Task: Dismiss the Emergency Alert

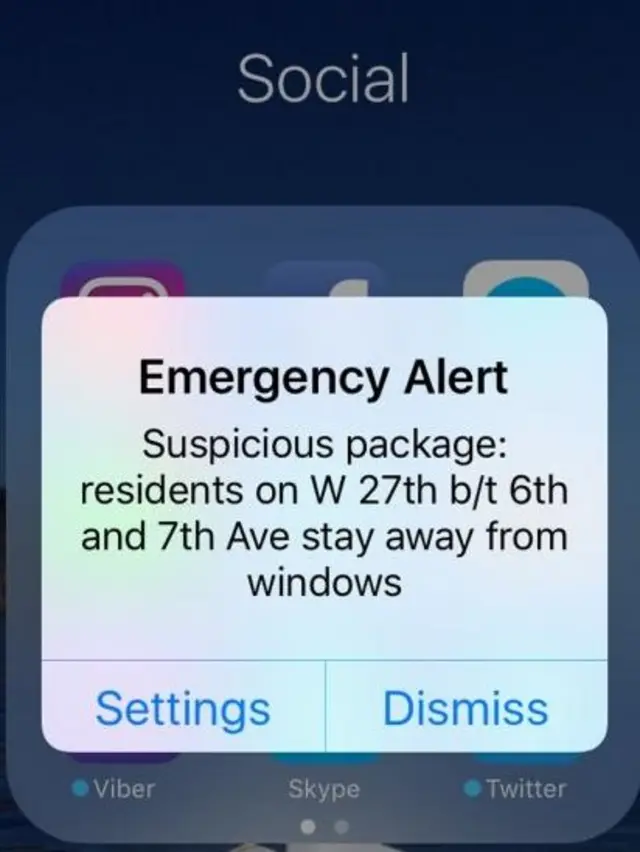Action: (x=465, y=707)
